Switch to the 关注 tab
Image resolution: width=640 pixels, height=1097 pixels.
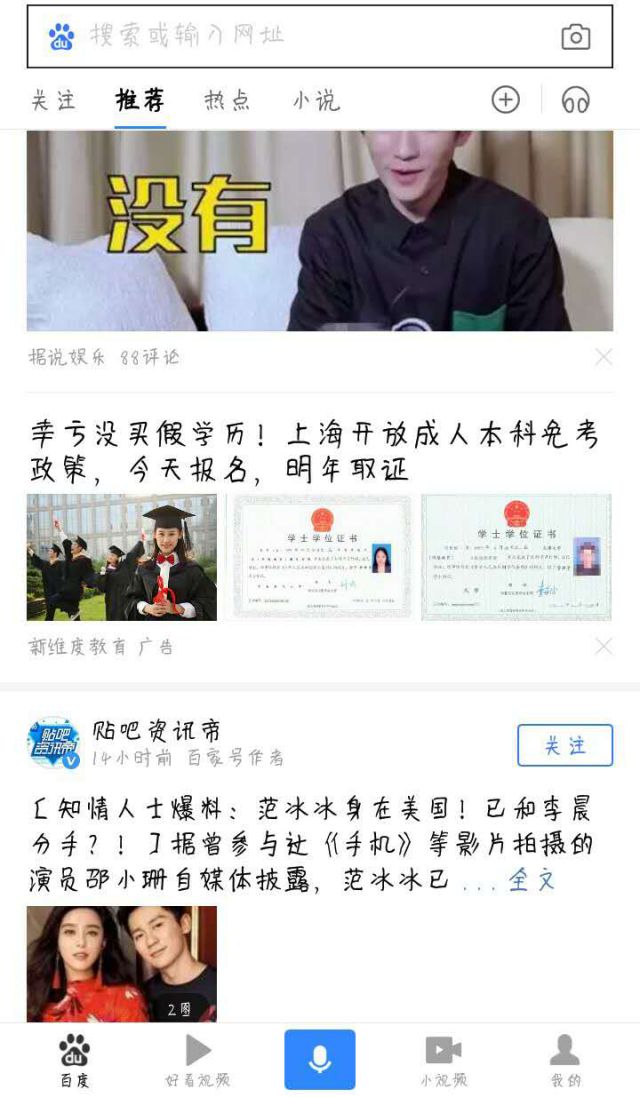tap(53, 100)
